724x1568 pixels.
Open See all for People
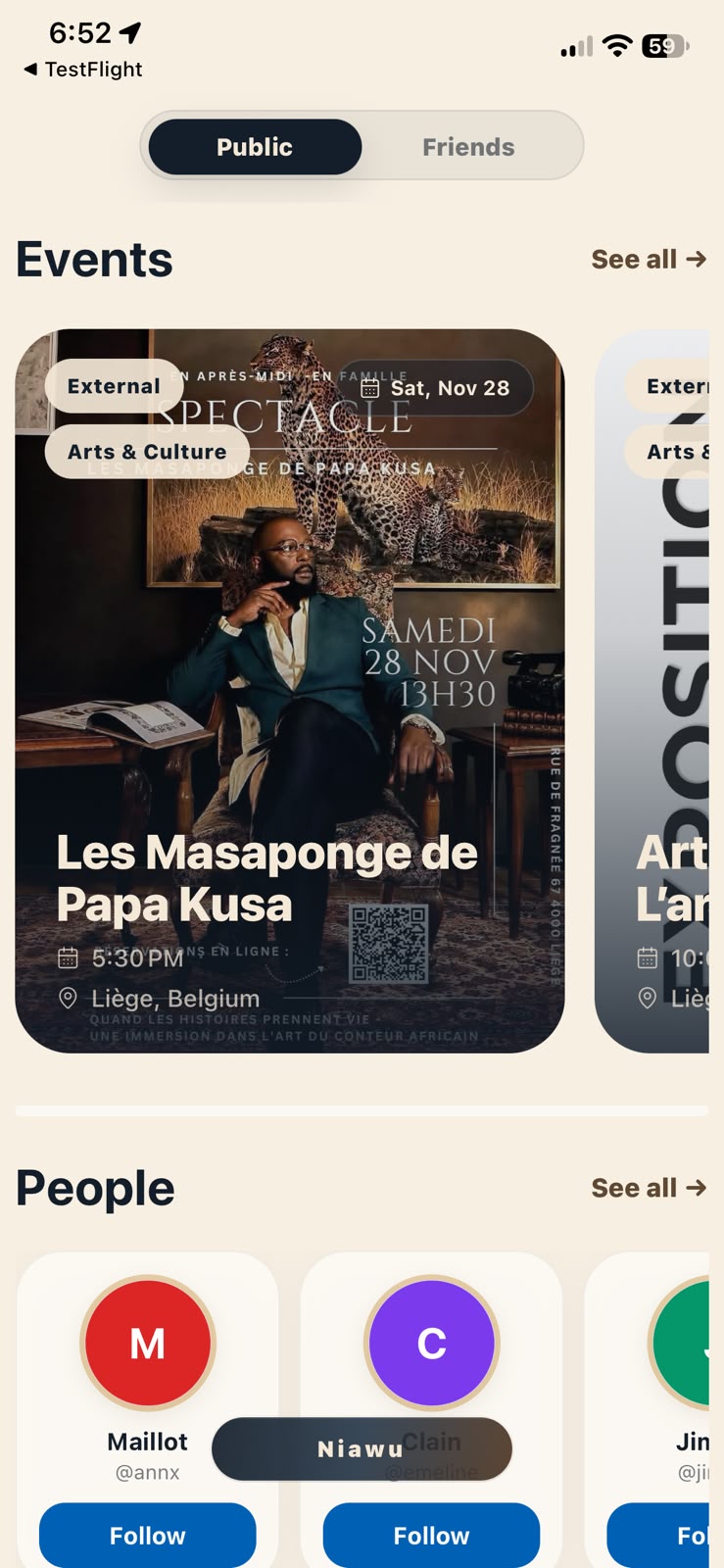(649, 1188)
